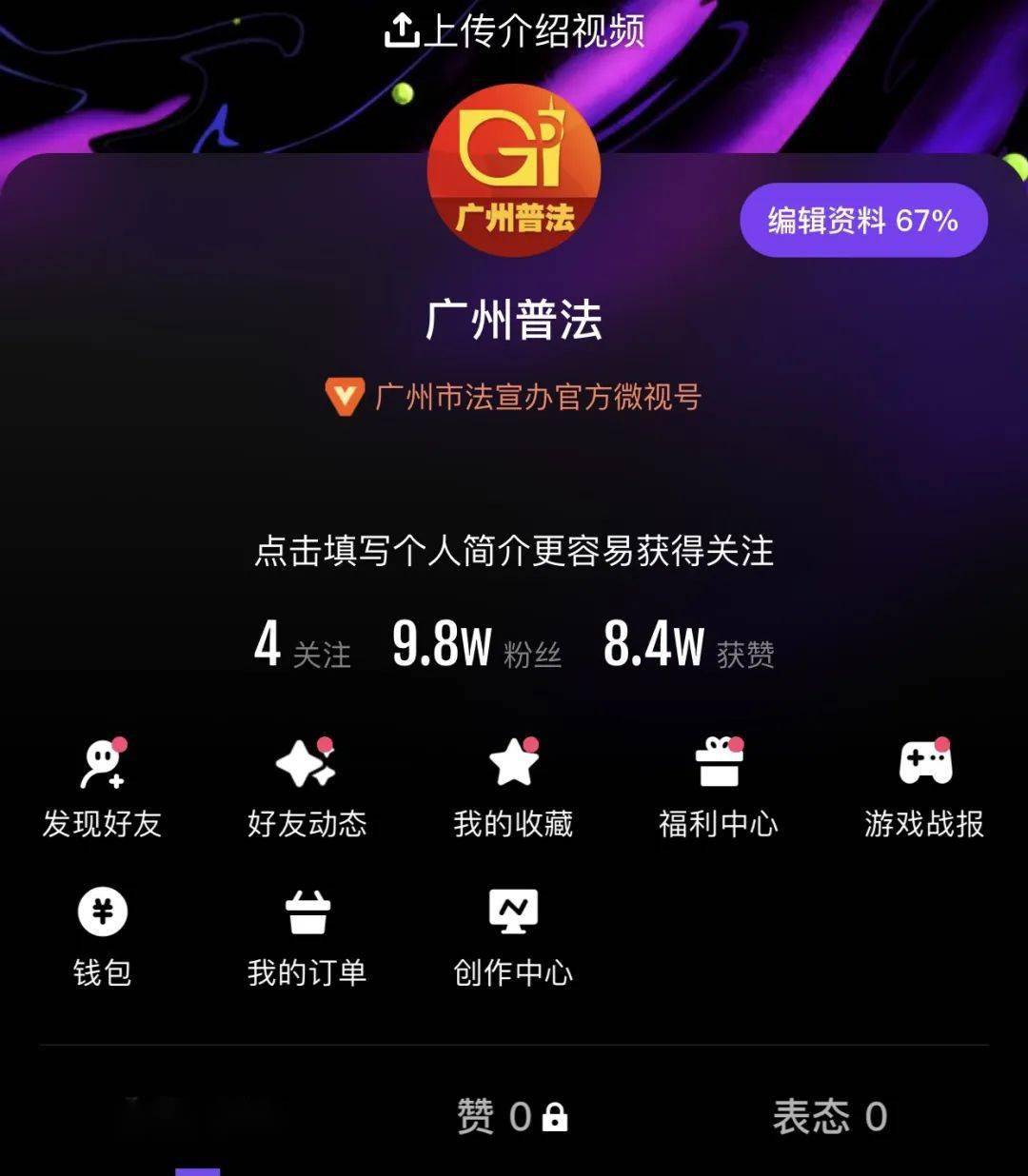
Task: Open the 钱包 wallet
Action: 102,936
